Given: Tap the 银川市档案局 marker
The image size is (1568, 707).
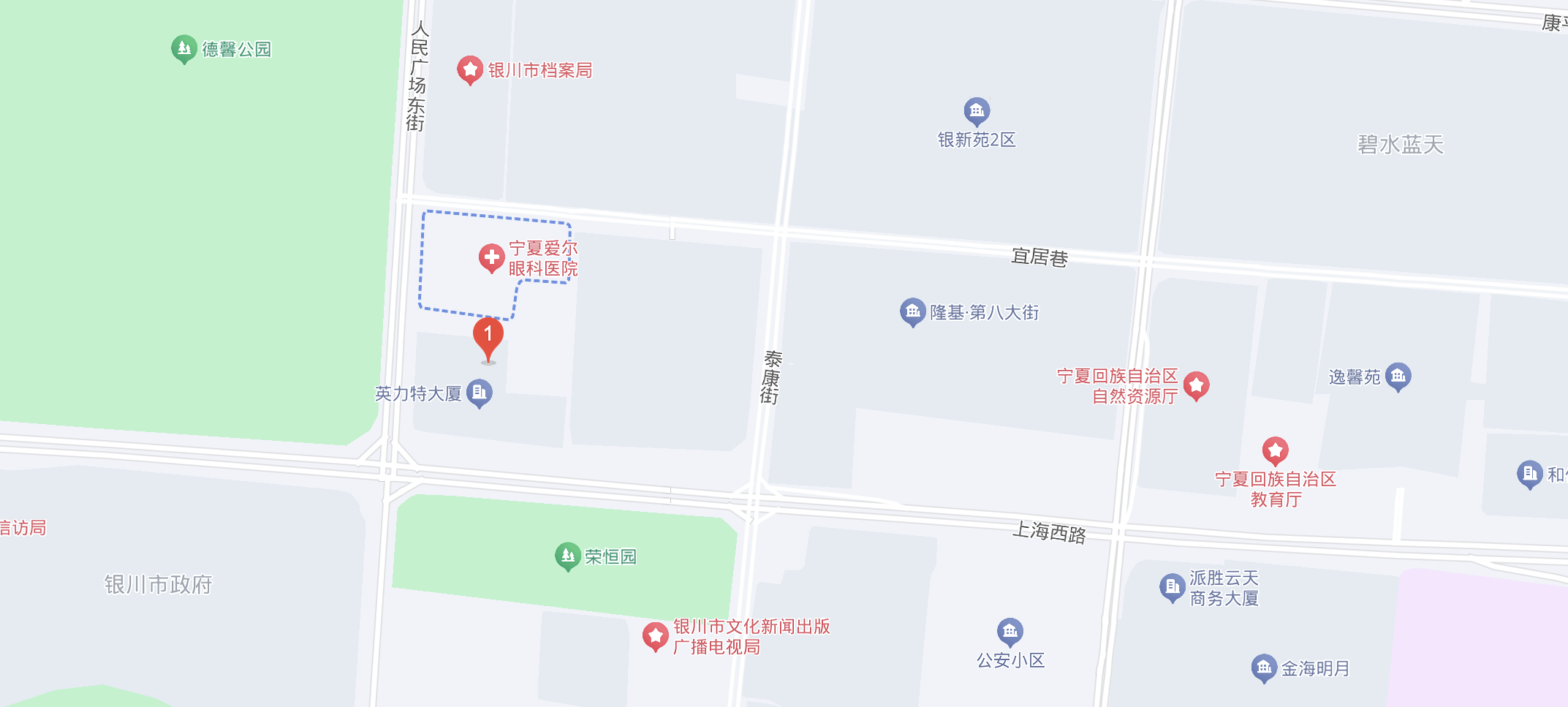Looking at the screenshot, I should (x=470, y=69).
